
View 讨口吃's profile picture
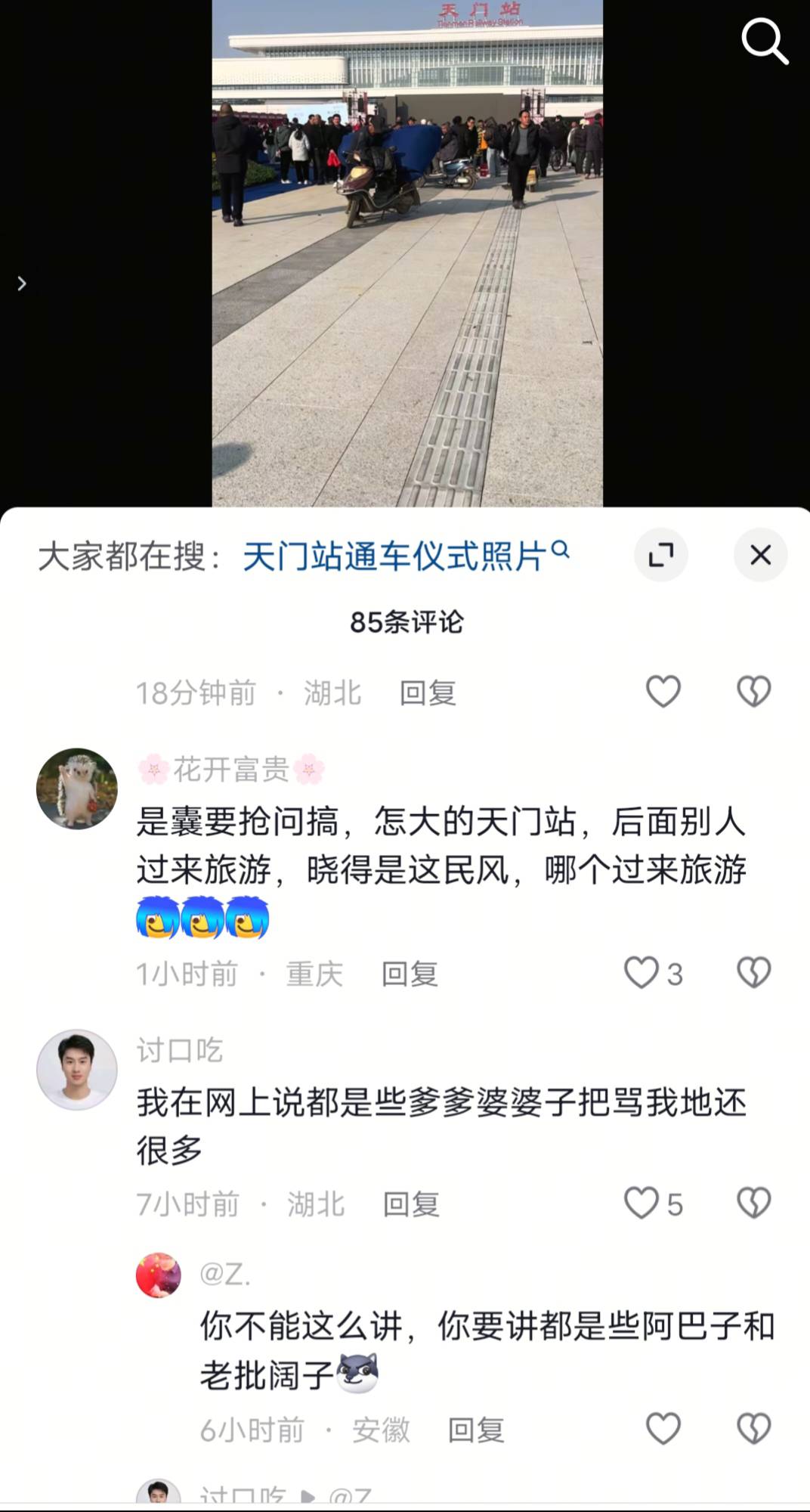tap(77, 1069)
